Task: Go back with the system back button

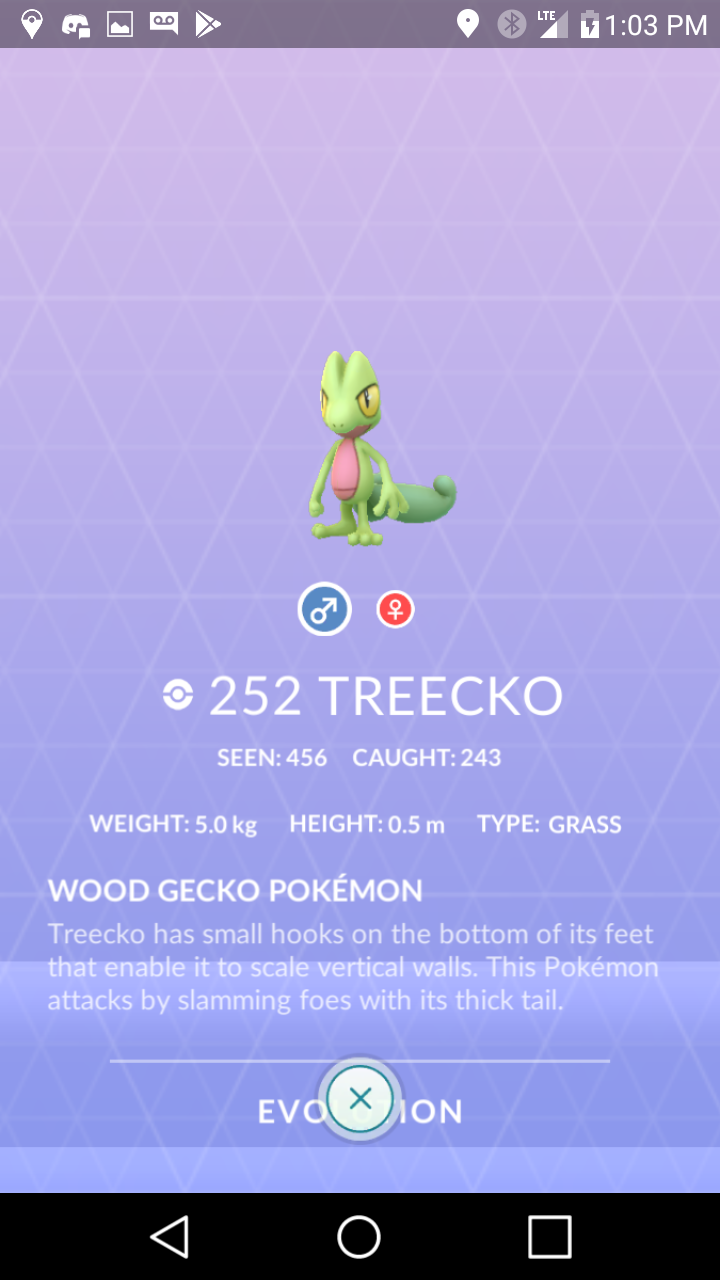Action: [170, 1236]
